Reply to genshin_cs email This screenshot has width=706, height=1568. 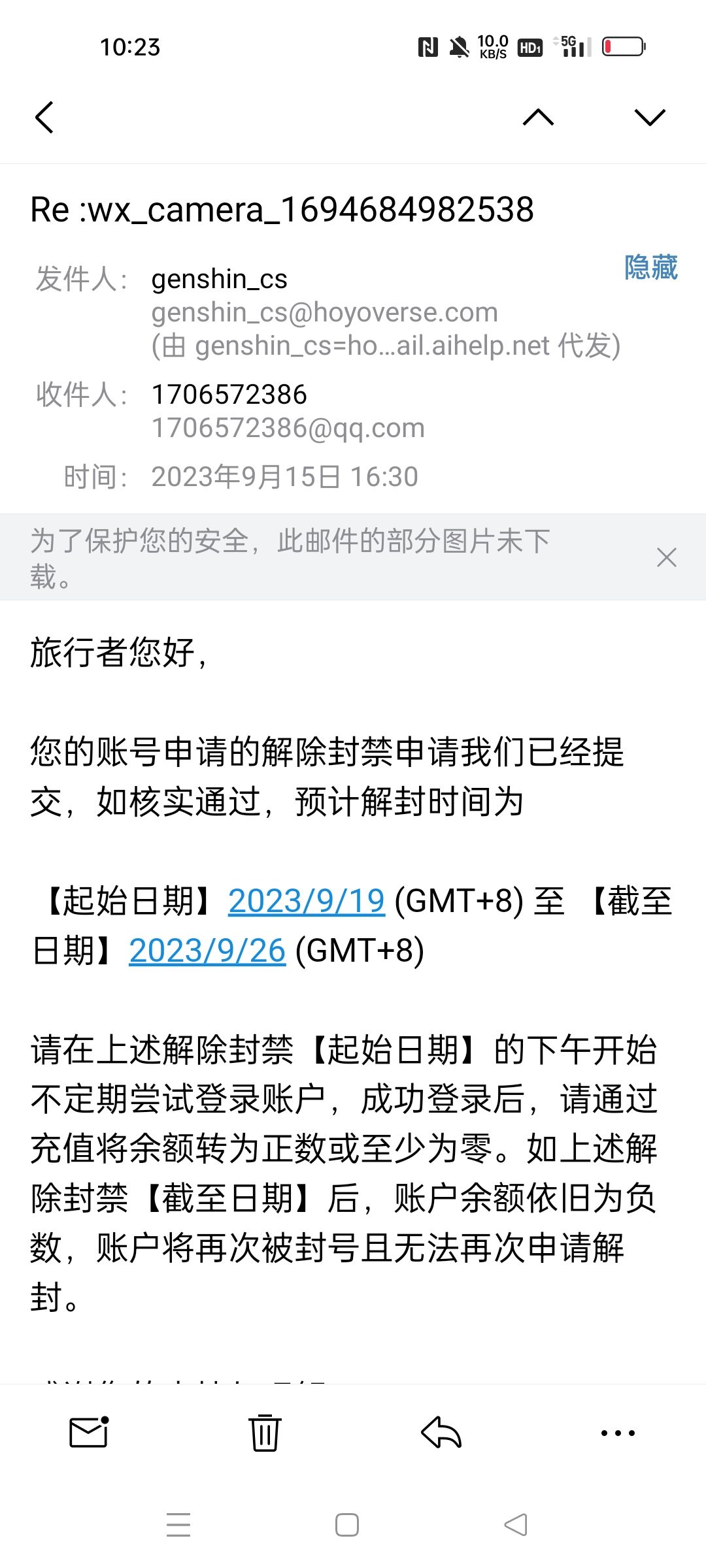[x=441, y=1433]
